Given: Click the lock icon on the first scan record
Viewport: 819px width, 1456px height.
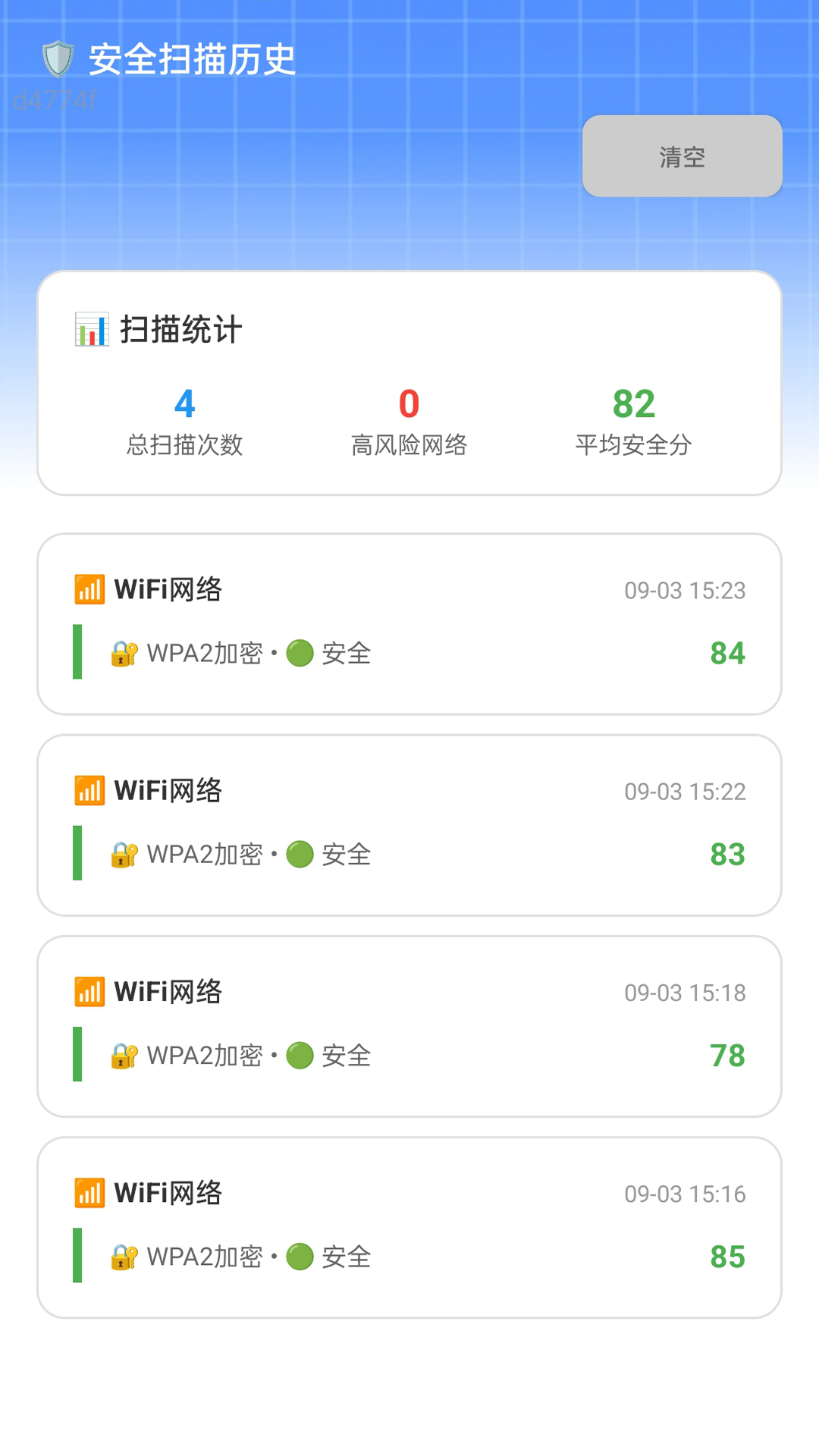Looking at the screenshot, I should click(125, 652).
